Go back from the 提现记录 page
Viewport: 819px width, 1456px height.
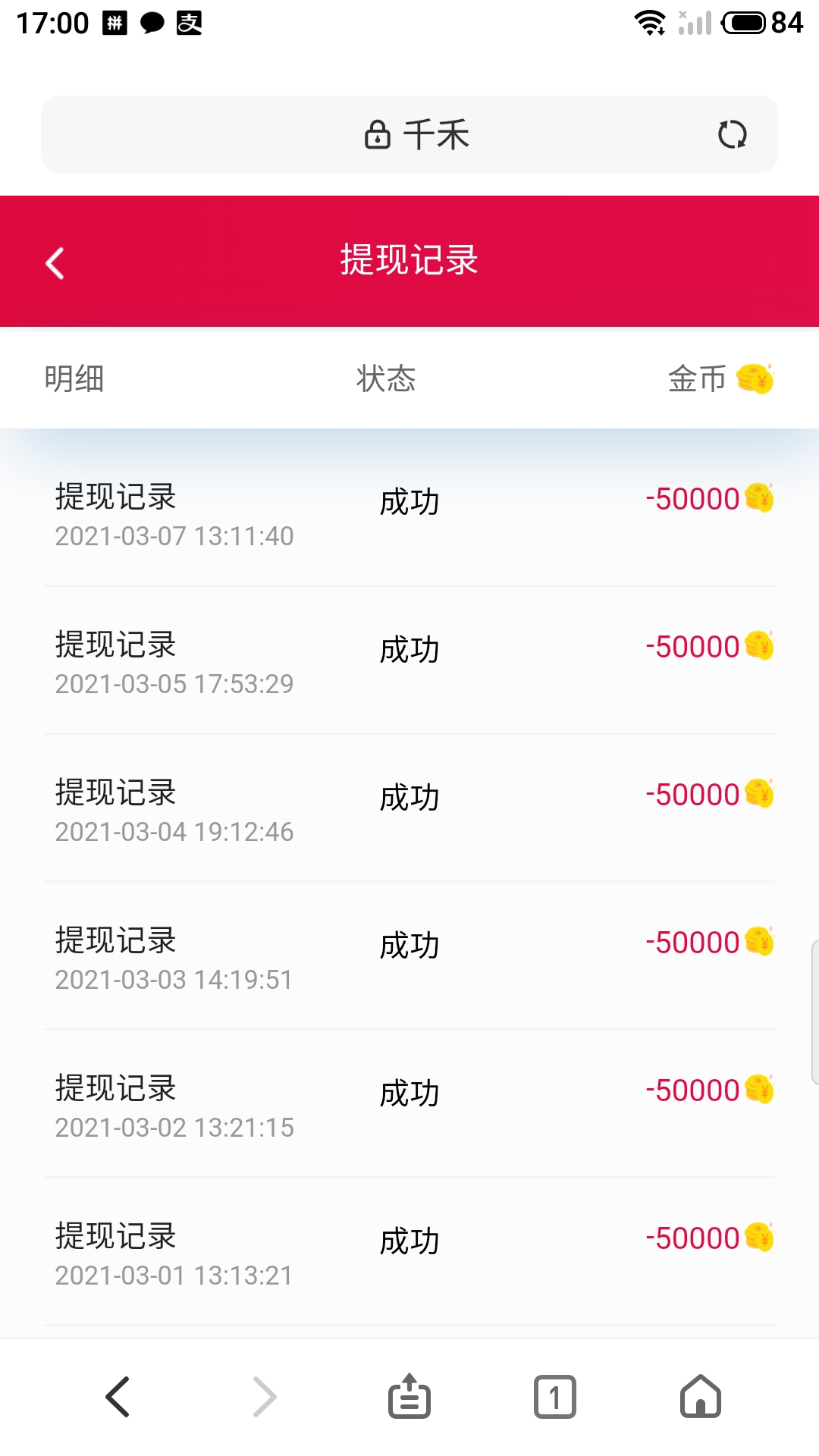55,263
